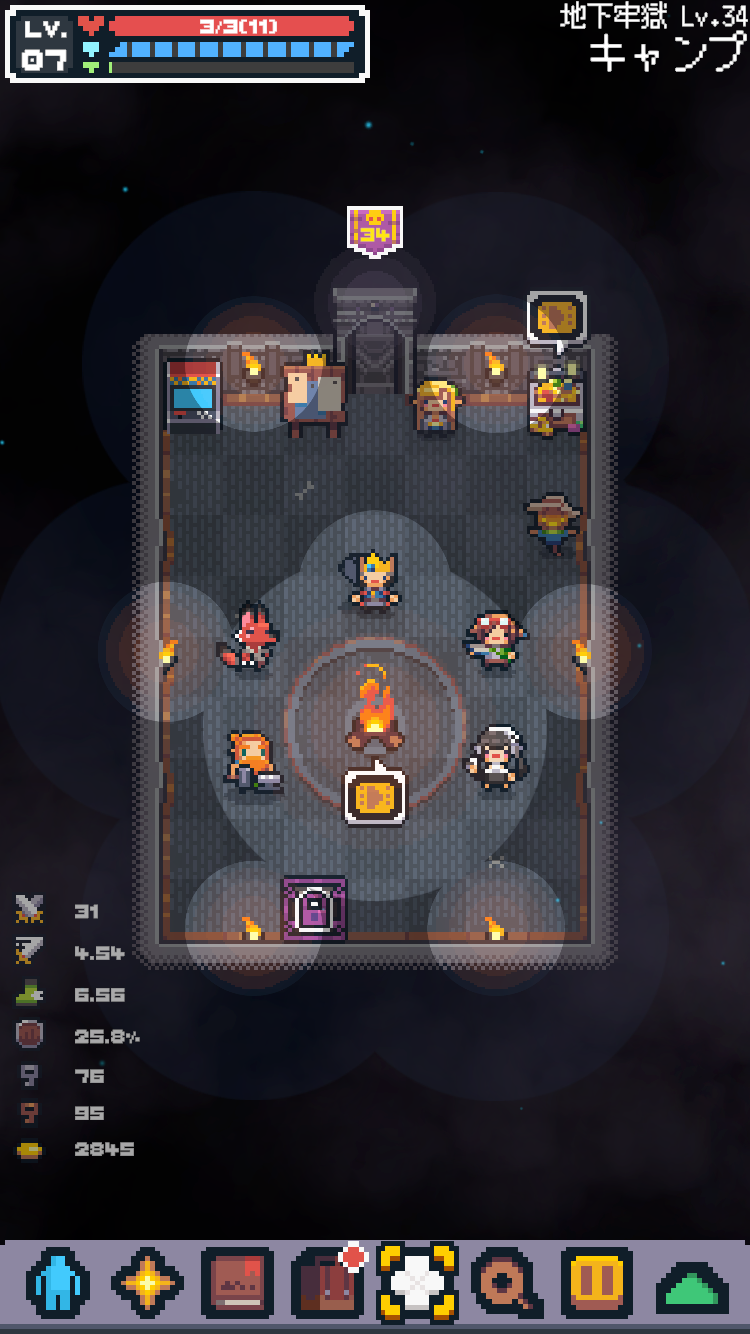Tap the white cloud icon in yellow frame
The height and width of the screenshot is (1334, 750).
tap(417, 1283)
